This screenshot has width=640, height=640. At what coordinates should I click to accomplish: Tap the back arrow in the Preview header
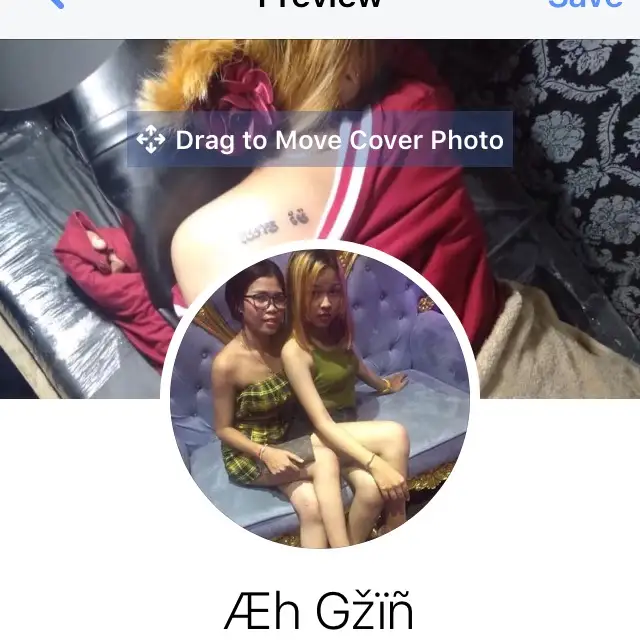point(55,4)
